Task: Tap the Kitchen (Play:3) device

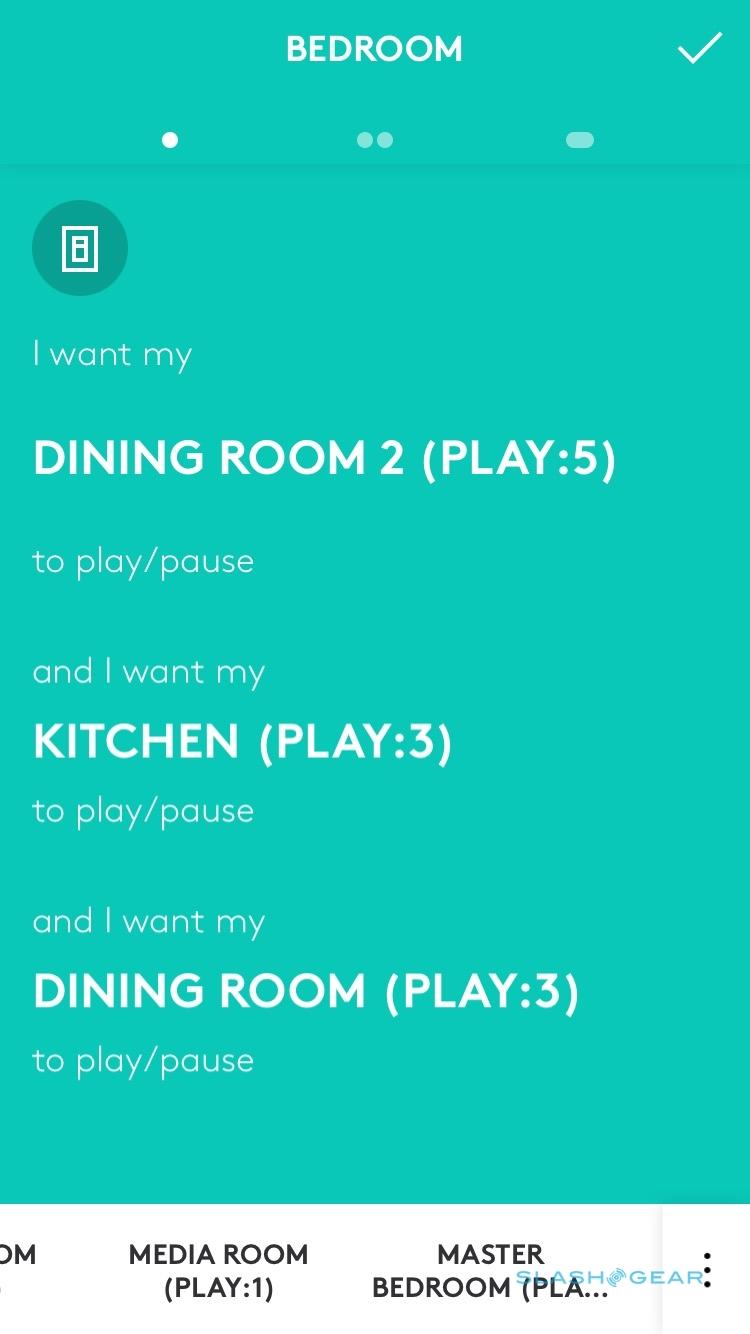Action: 242,742
